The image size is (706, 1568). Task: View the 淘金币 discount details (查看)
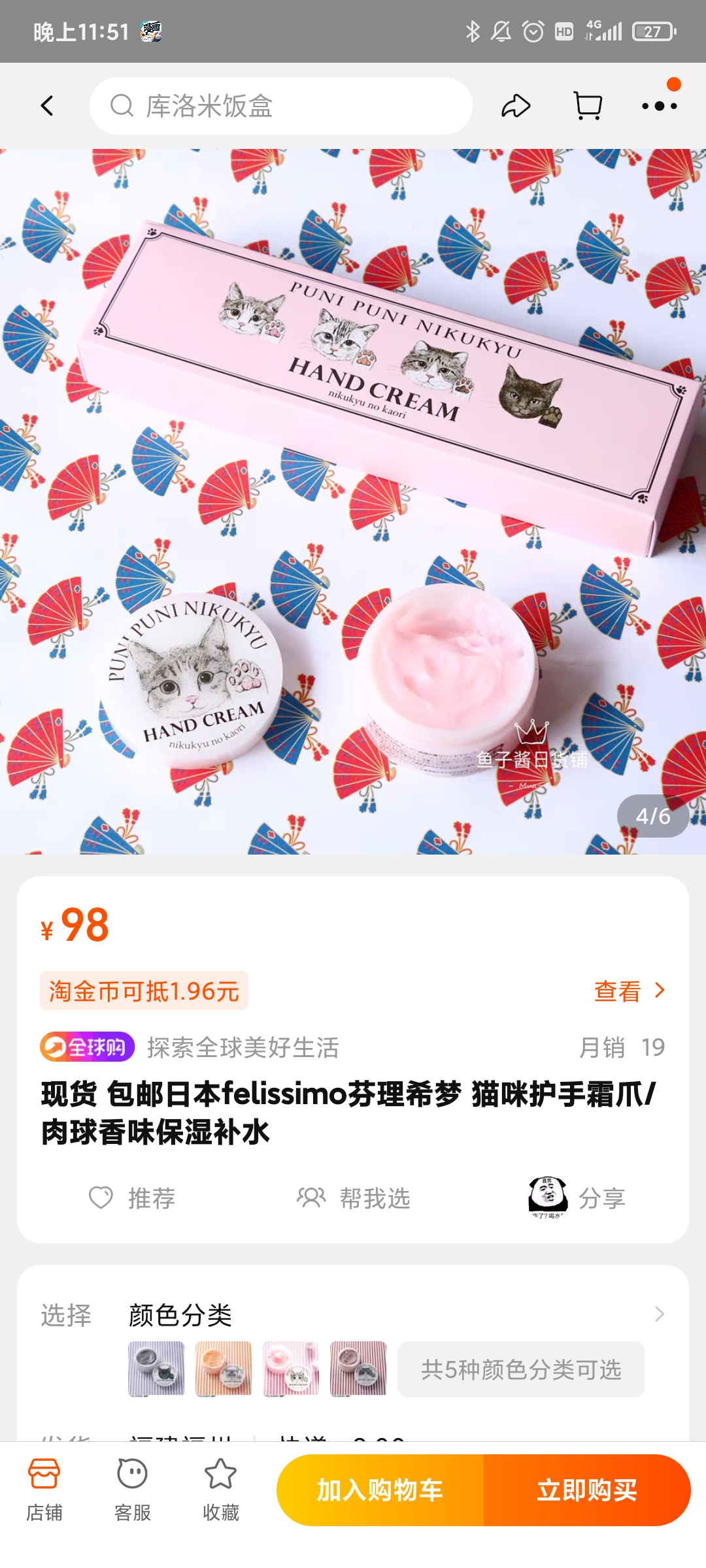point(629,991)
